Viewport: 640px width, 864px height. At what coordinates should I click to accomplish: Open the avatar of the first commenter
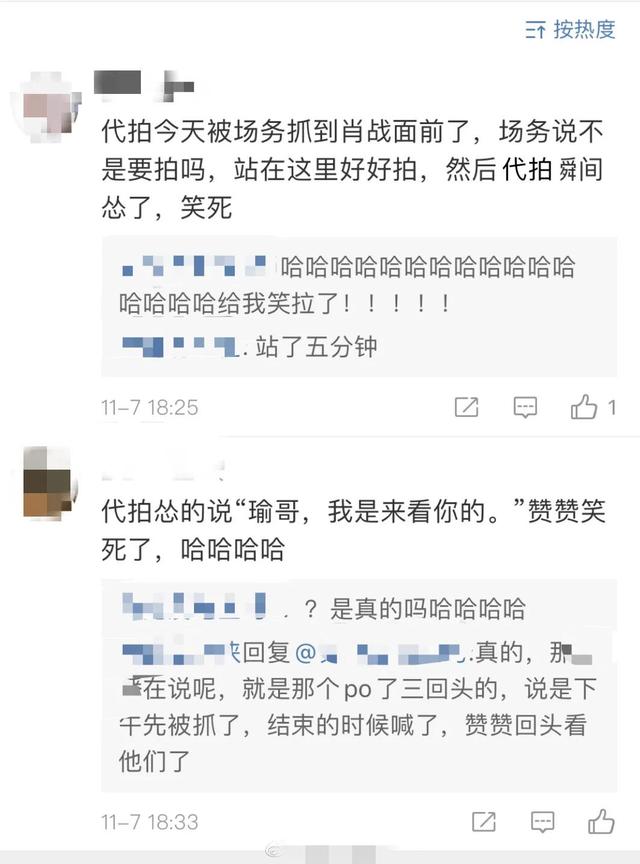coord(47,102)
